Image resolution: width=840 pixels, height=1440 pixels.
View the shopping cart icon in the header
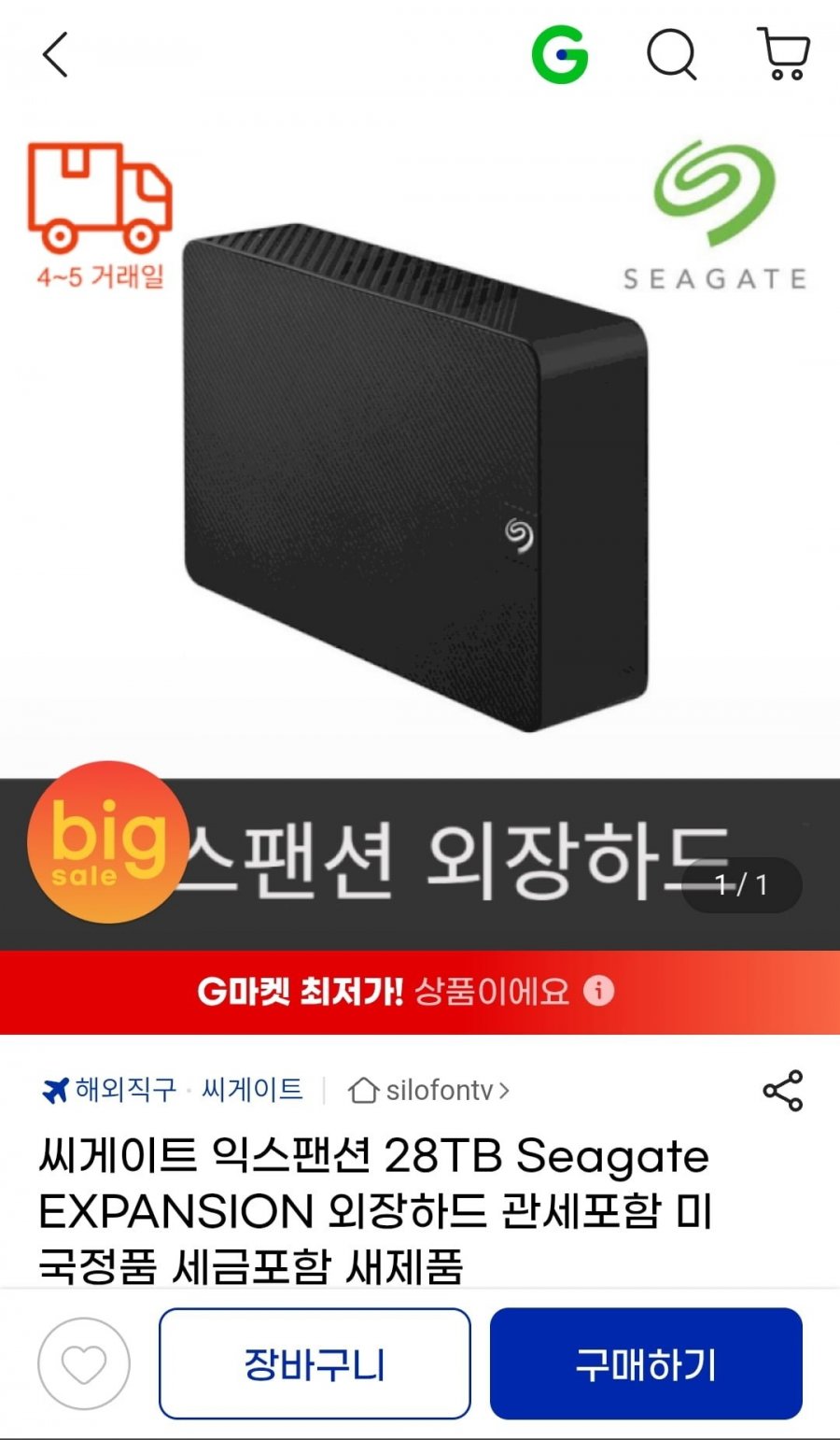[782, 54]
